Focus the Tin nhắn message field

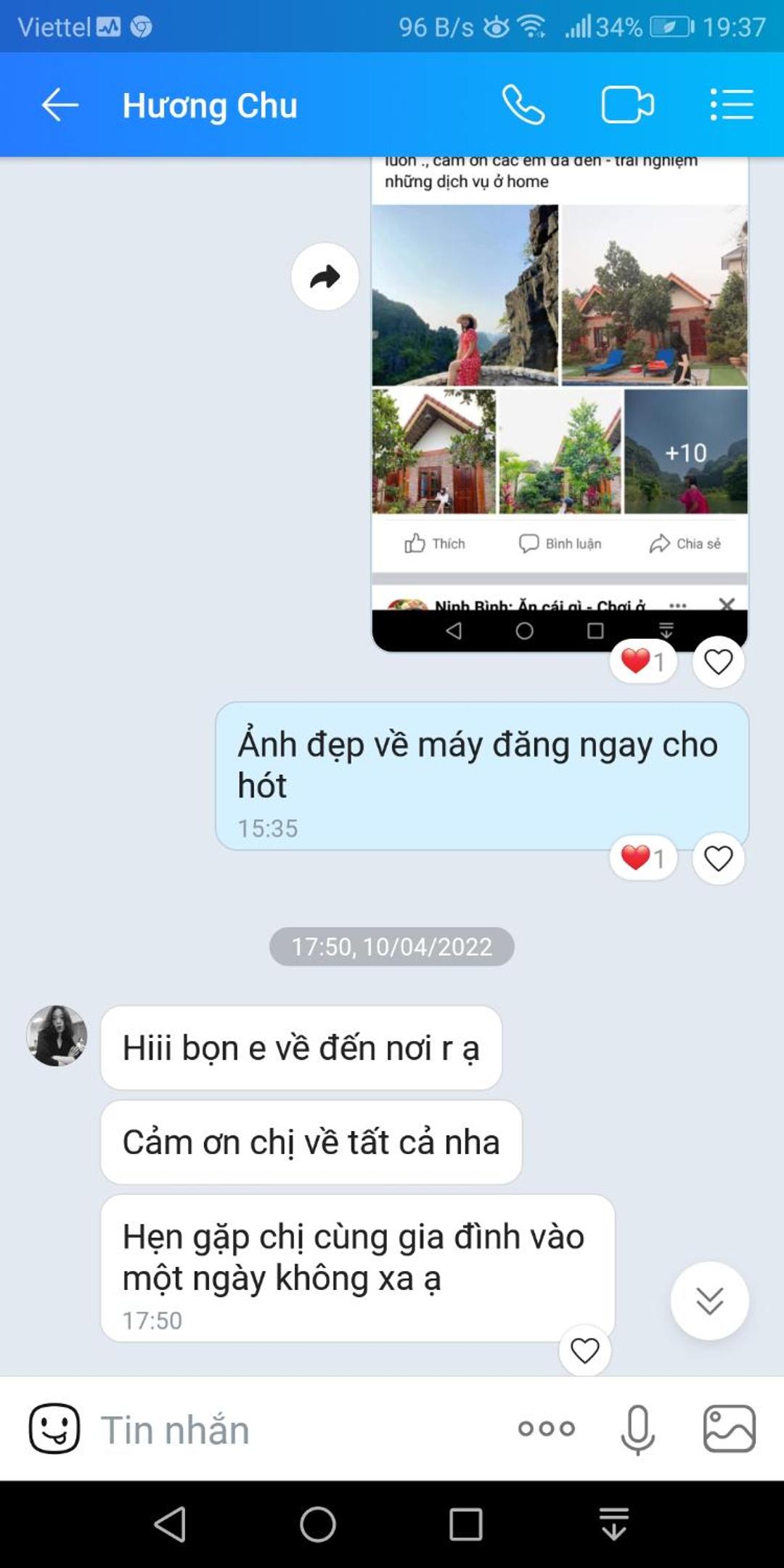[298, 1429]
